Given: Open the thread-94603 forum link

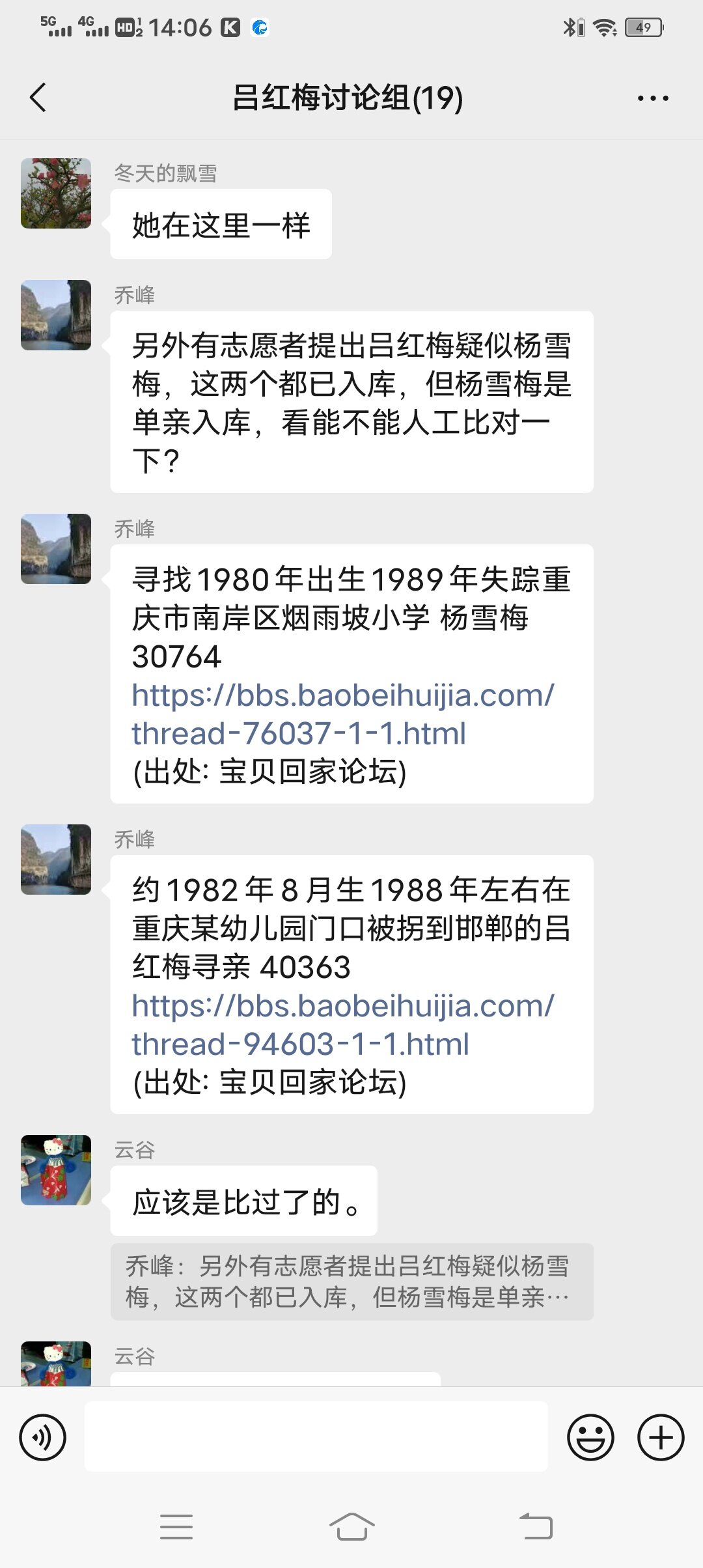Looking at the screenshot, I should (x=343, y=1025).
